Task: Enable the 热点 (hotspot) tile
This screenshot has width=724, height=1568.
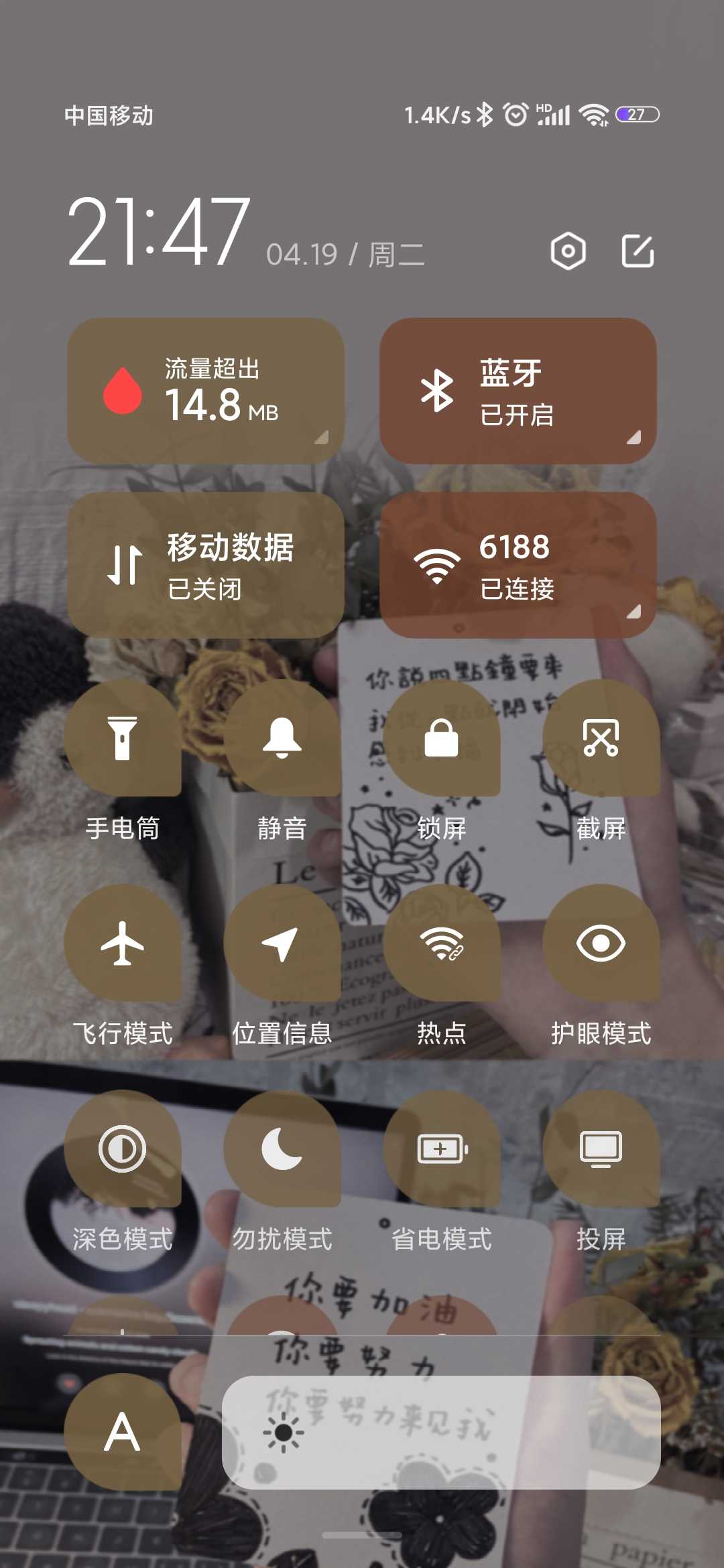Action: pyautogui.click(x=441, y=943)
